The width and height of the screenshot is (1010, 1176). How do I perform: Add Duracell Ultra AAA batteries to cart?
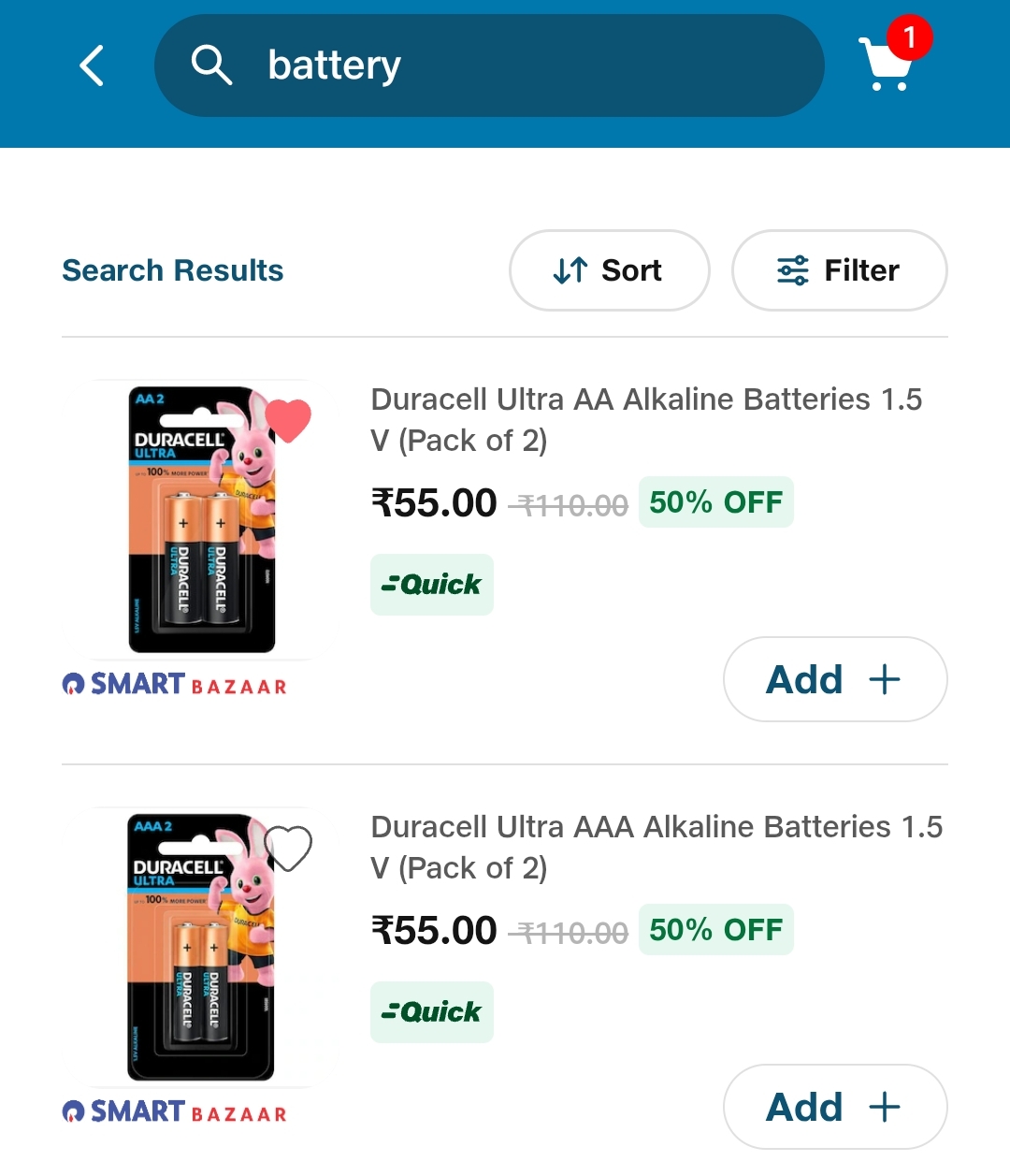[834, 1107]
